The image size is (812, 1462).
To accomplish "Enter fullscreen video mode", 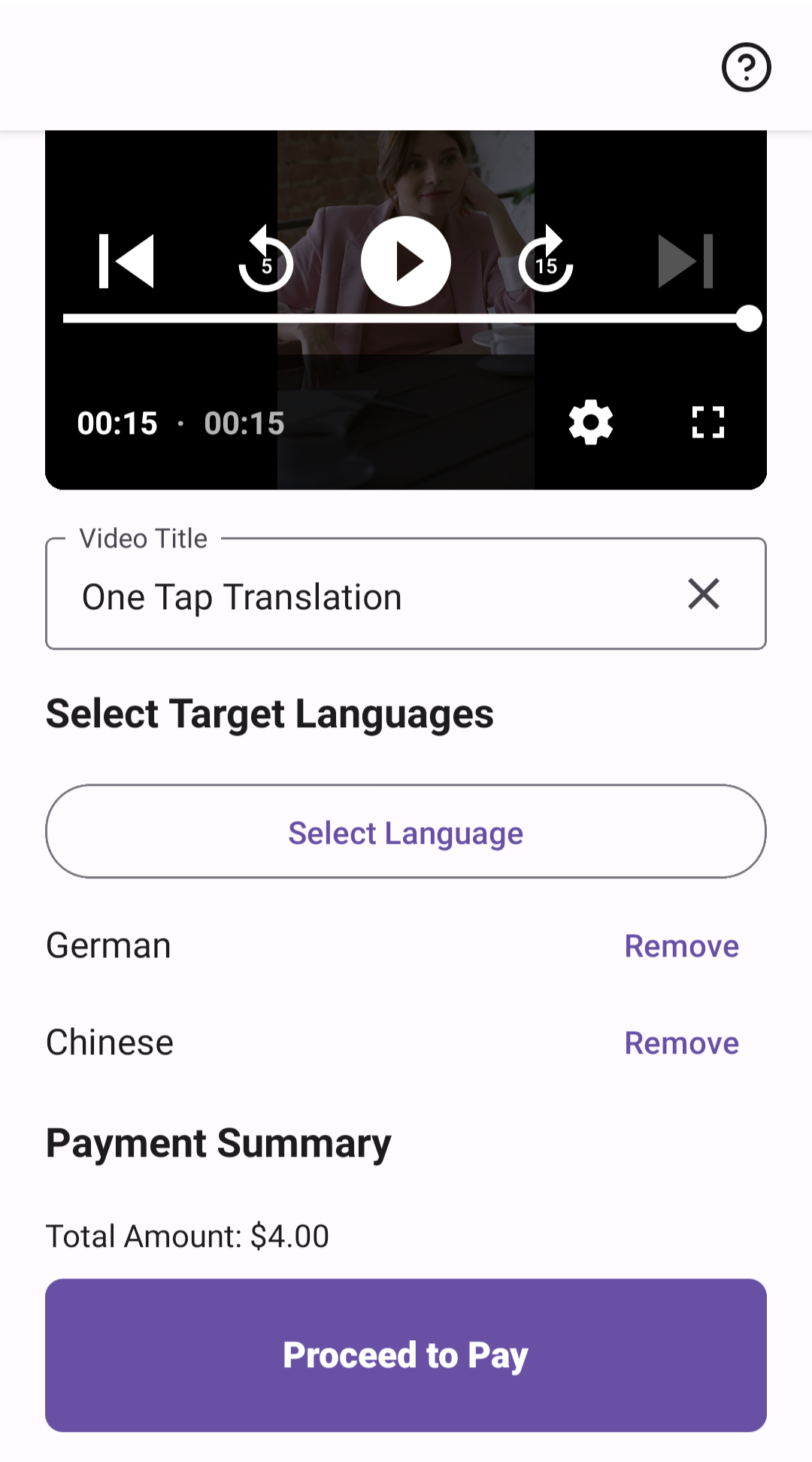I will click(707, 422).
